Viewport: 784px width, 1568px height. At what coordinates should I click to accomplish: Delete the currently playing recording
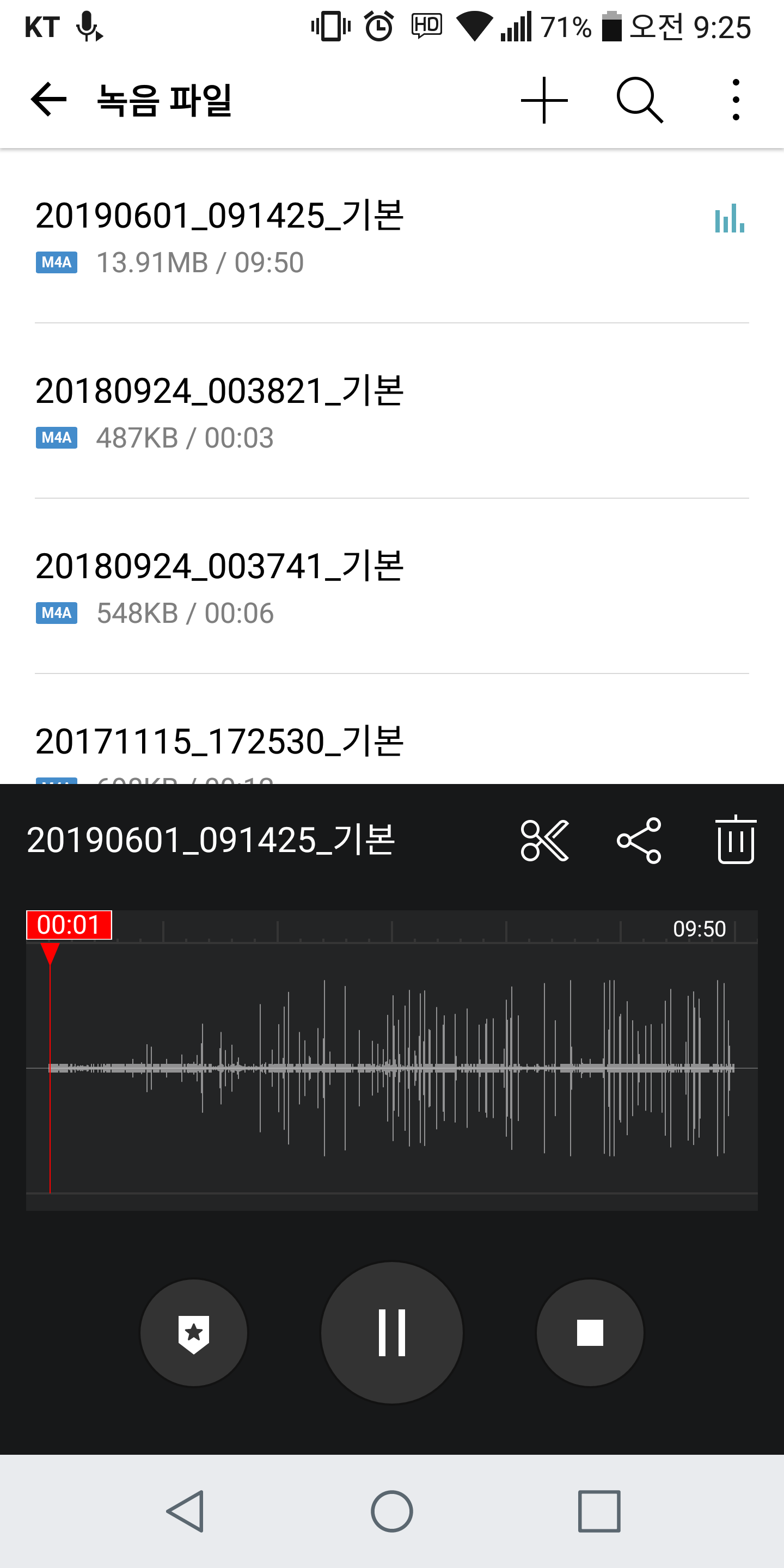[736, 841]
